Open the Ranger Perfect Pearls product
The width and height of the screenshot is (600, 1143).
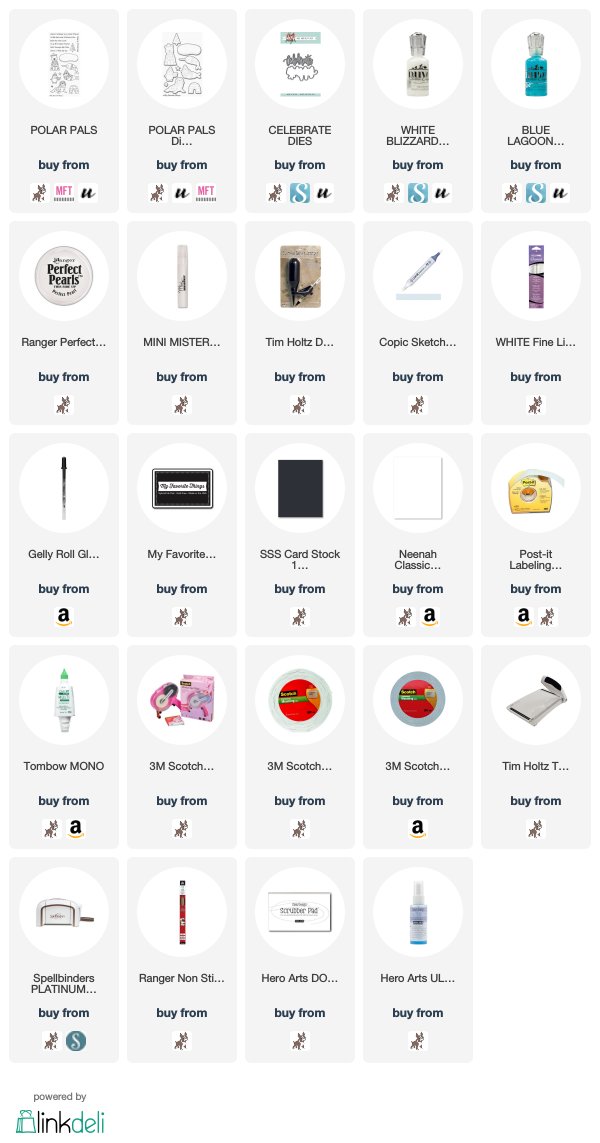click(x=63, y=276)
